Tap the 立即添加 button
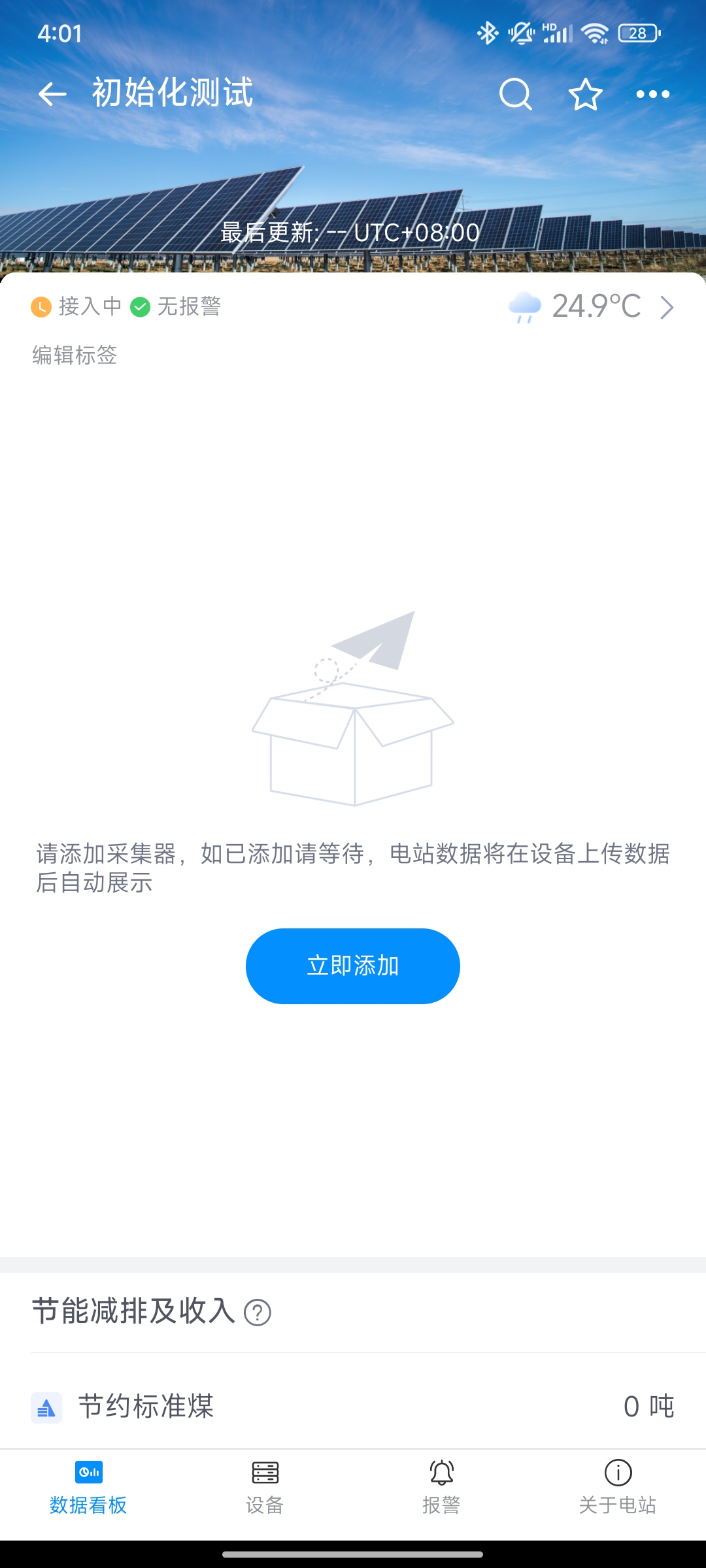This screenshot has height=1568, width=706. [x=353, y=966]
